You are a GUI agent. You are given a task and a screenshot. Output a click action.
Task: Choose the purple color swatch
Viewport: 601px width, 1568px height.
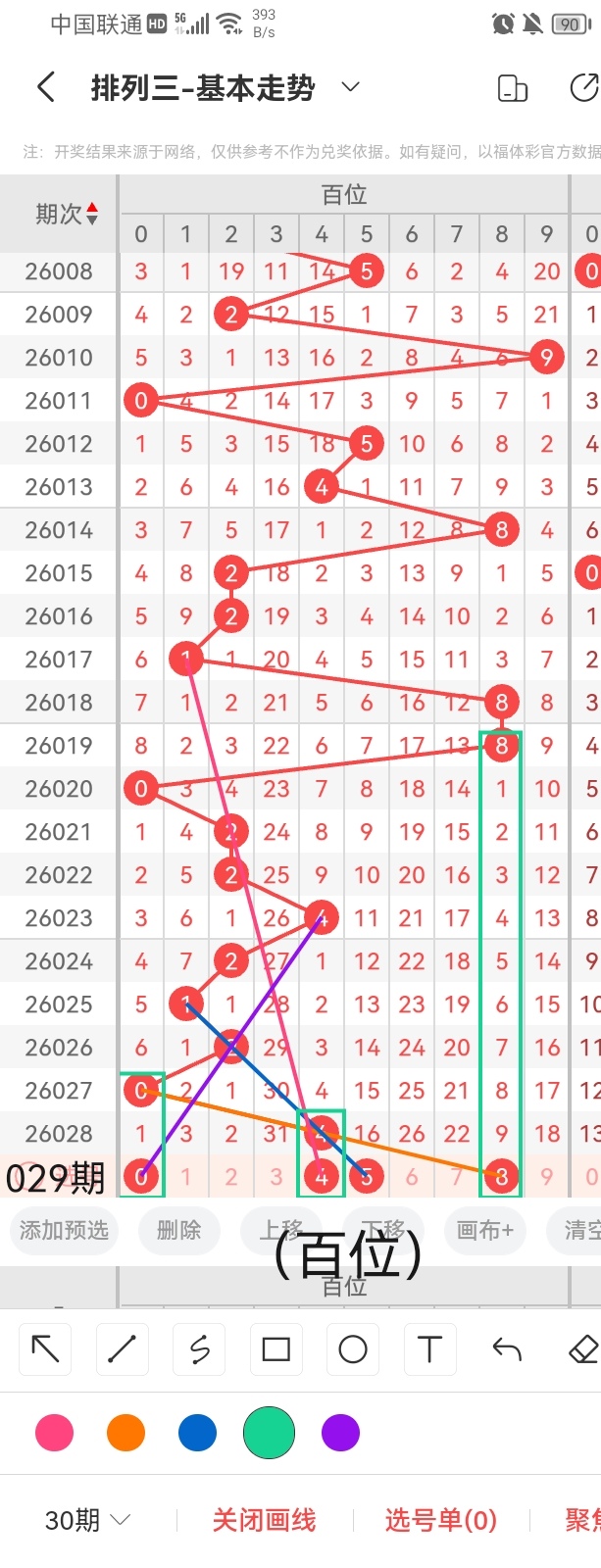point(340,1433)
